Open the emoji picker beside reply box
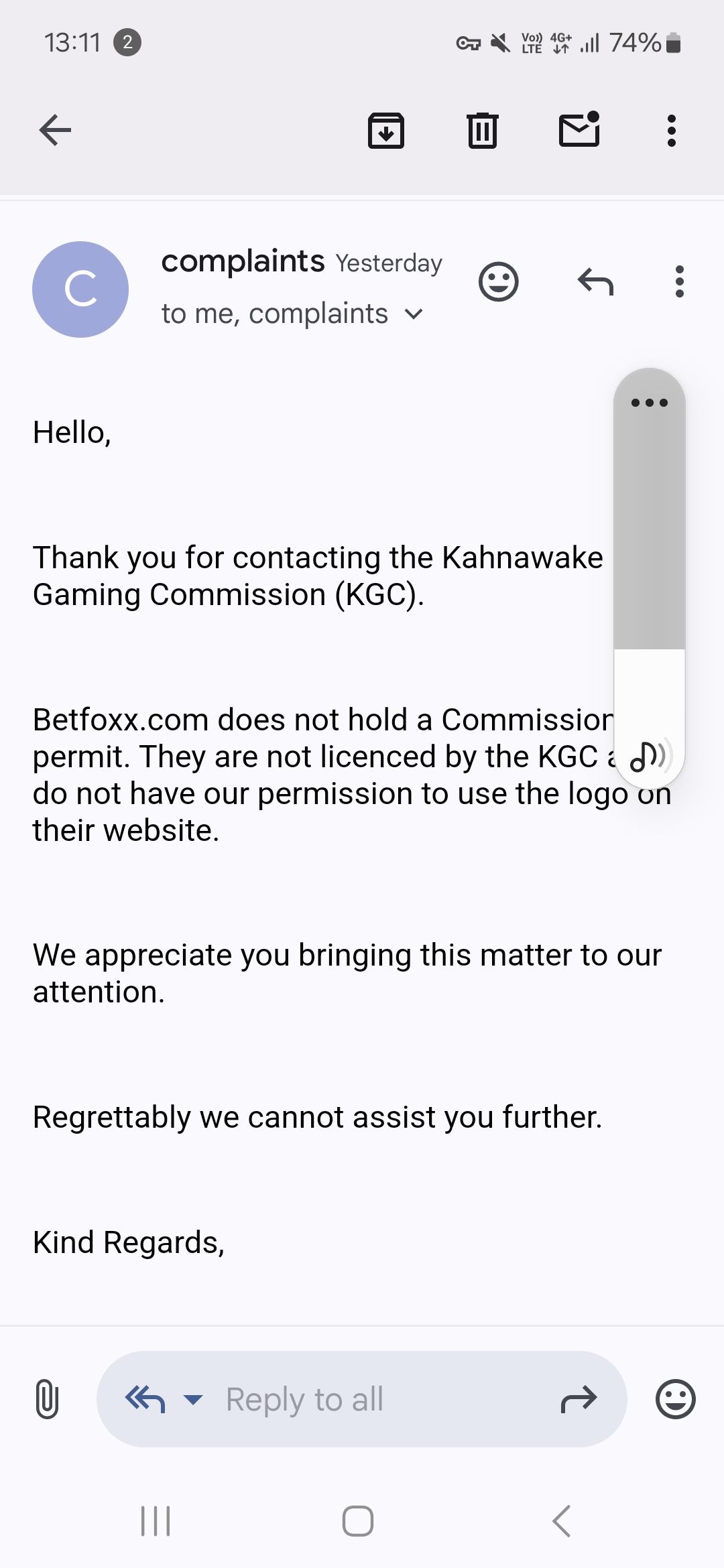This screenshot has height=1568, width=724. (x=675, y=1399)
